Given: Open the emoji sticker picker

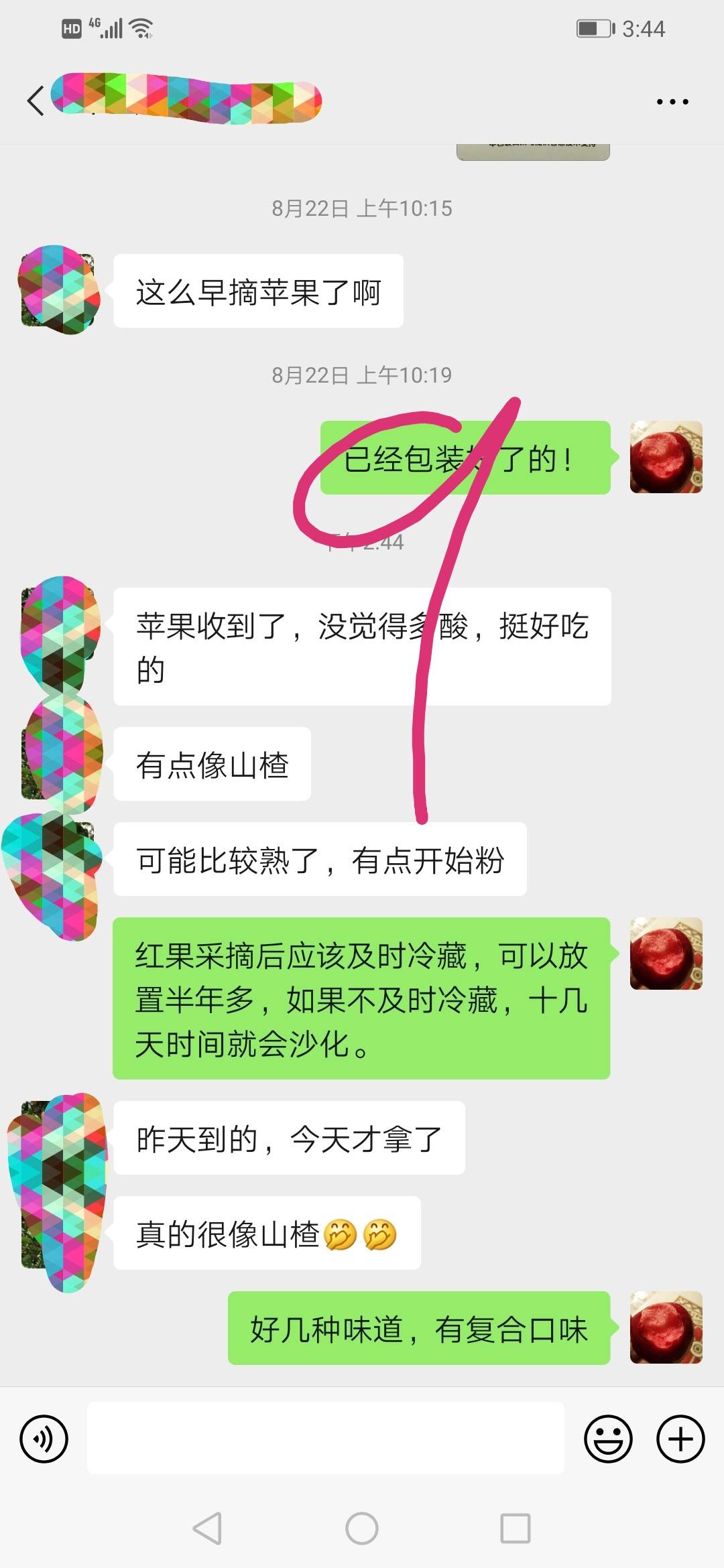Looking at the screenshot, I should coord(608,1439).
